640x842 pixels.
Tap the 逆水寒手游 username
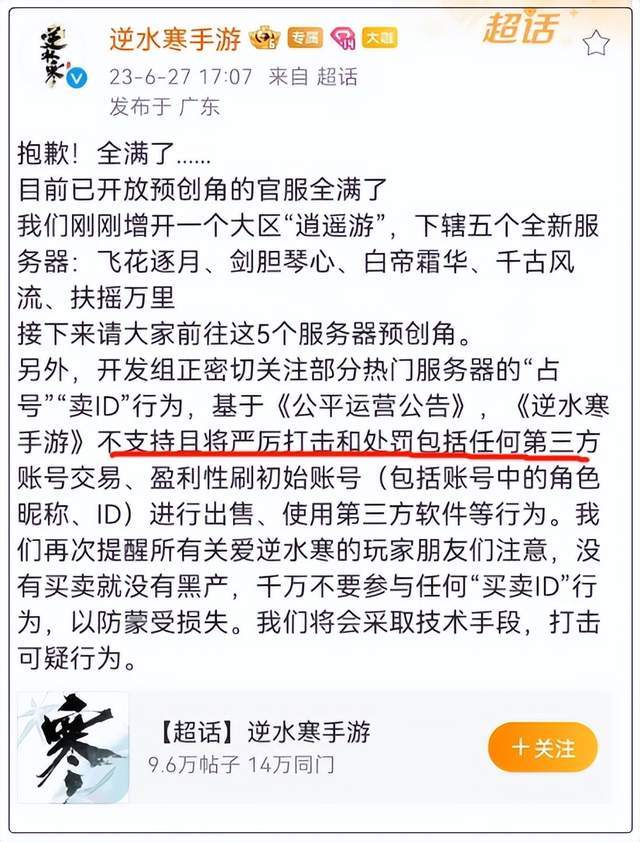coord(173,38)
